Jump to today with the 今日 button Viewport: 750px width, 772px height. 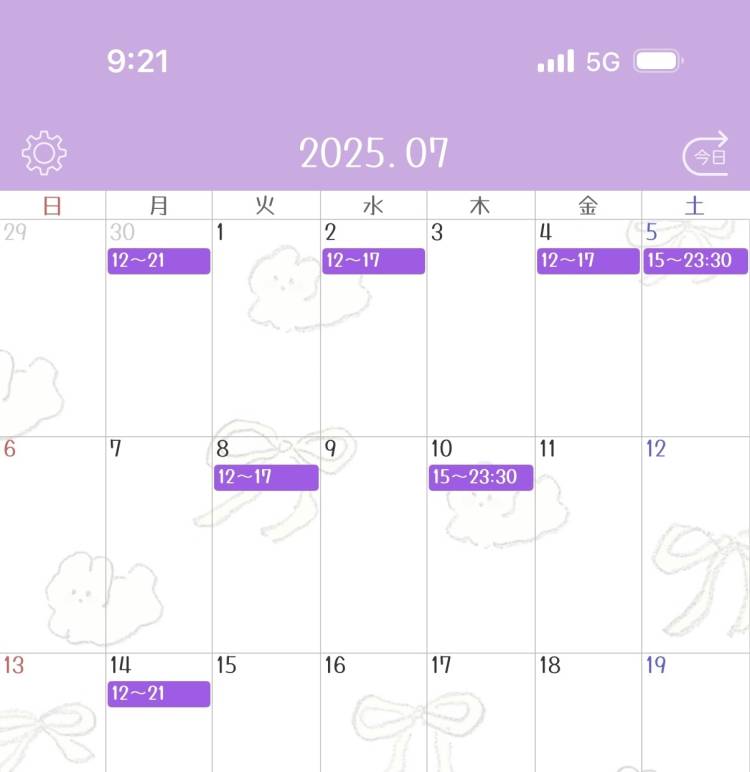tap(706, 155)
